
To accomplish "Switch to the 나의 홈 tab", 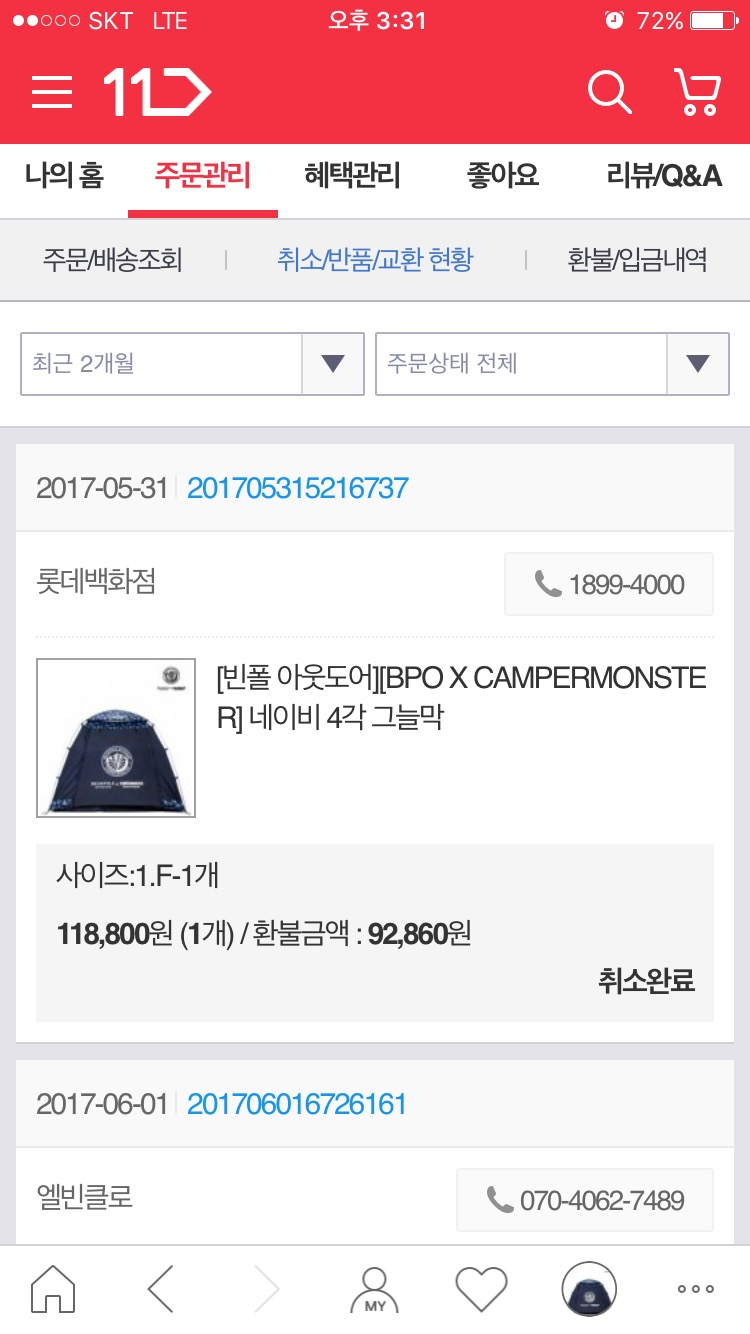I will coord(64,177).
